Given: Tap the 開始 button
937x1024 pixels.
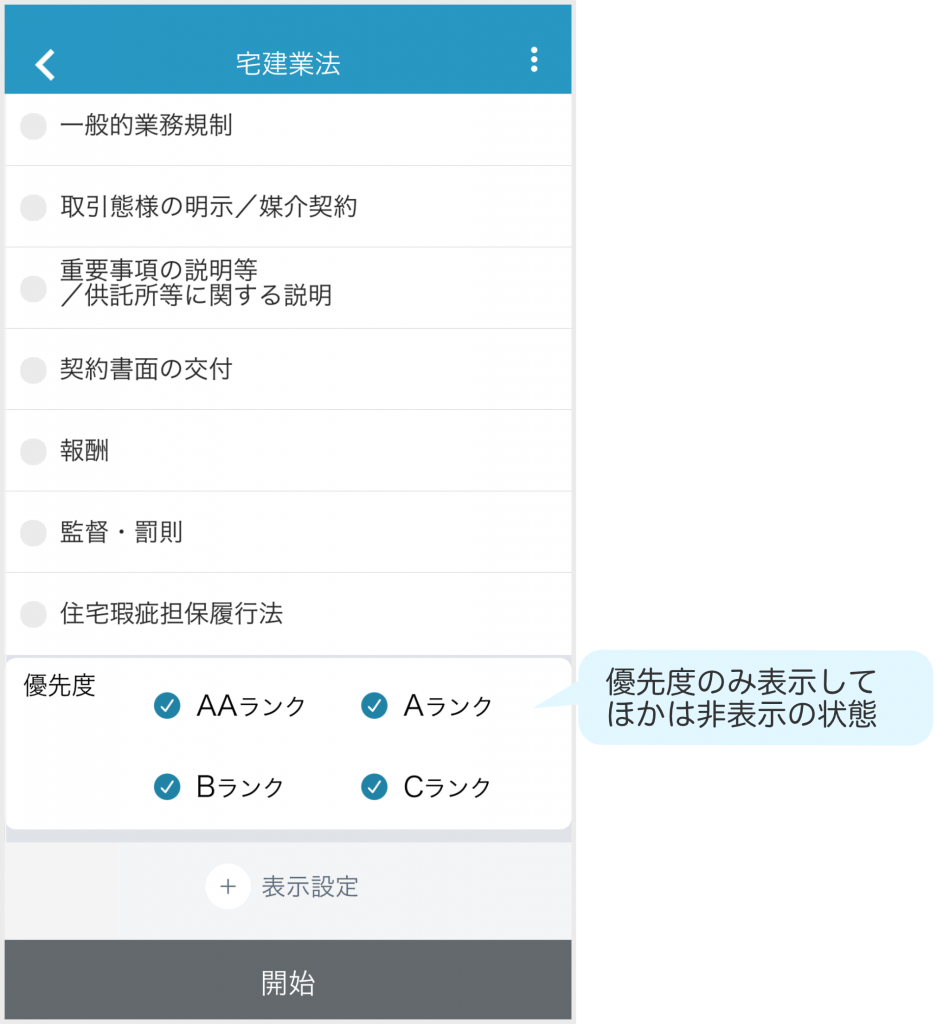Looking at the screenshot, I should 288,982.
